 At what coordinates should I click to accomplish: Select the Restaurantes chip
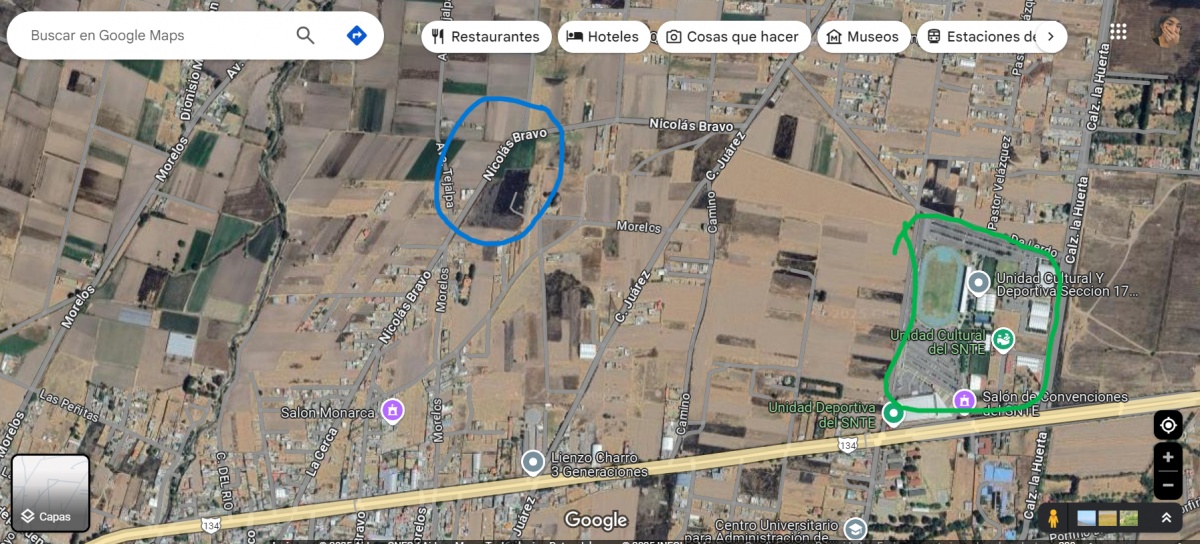coord(486,37)
